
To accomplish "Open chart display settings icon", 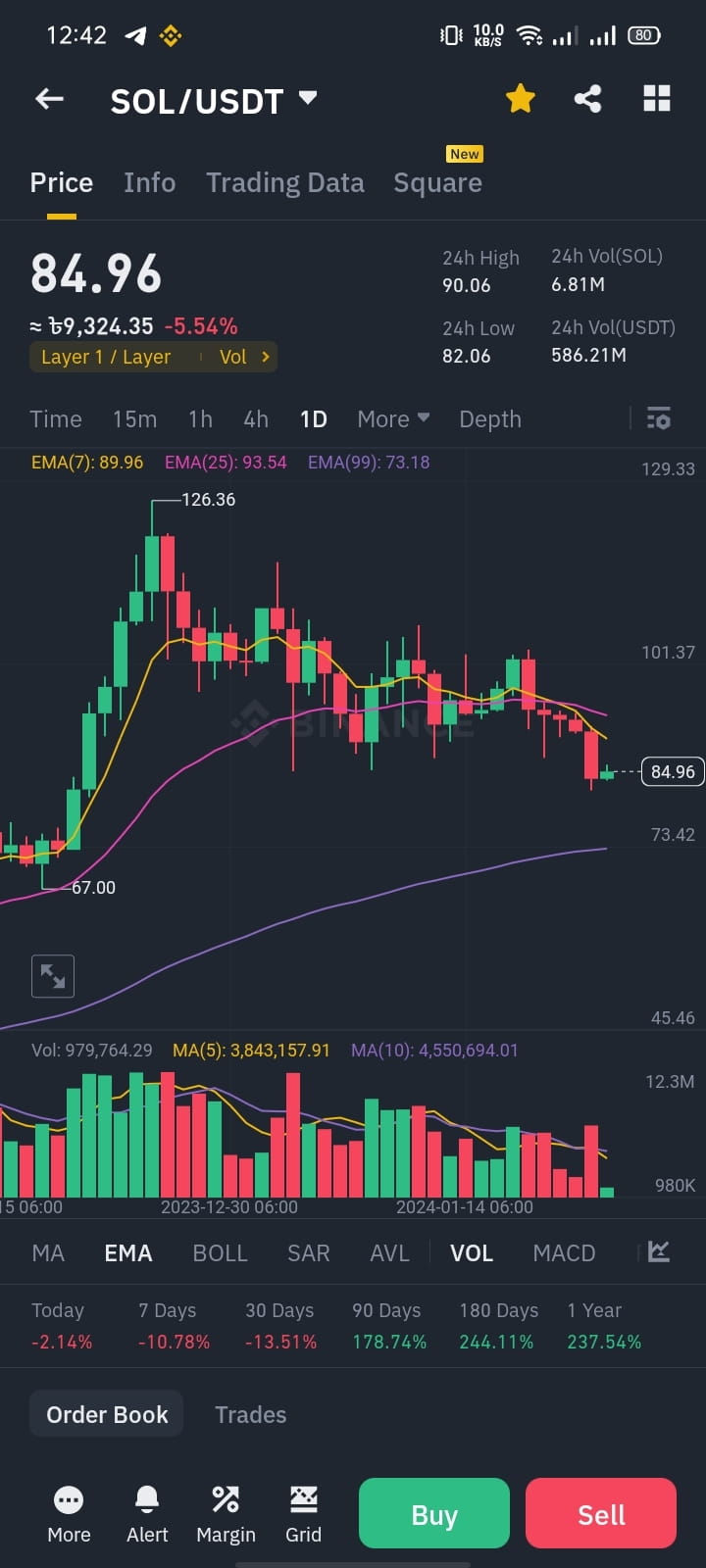I will [x=658, y=418].
